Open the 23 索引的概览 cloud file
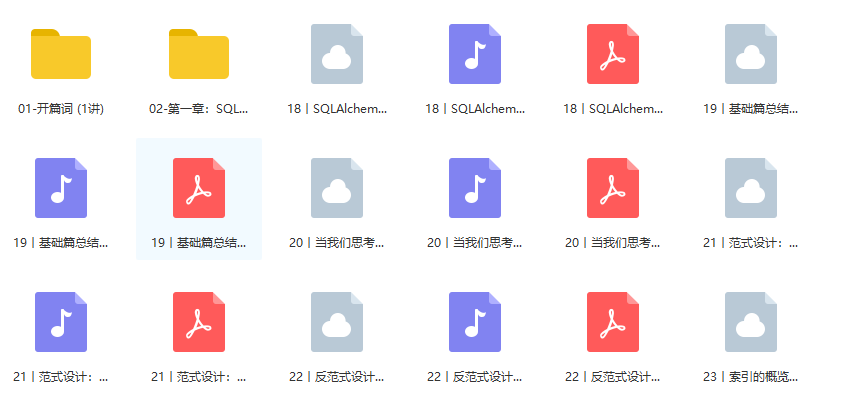The height and width of the screenshot is (409, 848). coord(751,322)
